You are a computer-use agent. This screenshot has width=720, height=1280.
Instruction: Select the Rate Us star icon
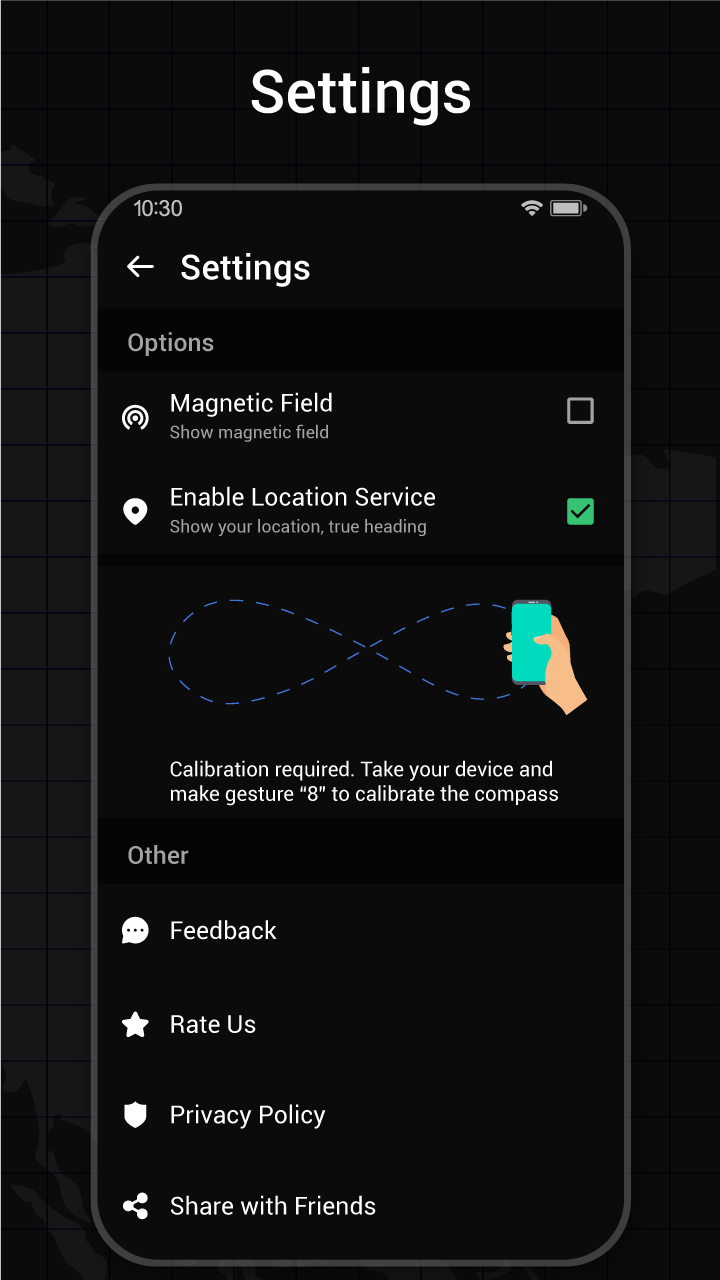click(x=135, y=1024)
